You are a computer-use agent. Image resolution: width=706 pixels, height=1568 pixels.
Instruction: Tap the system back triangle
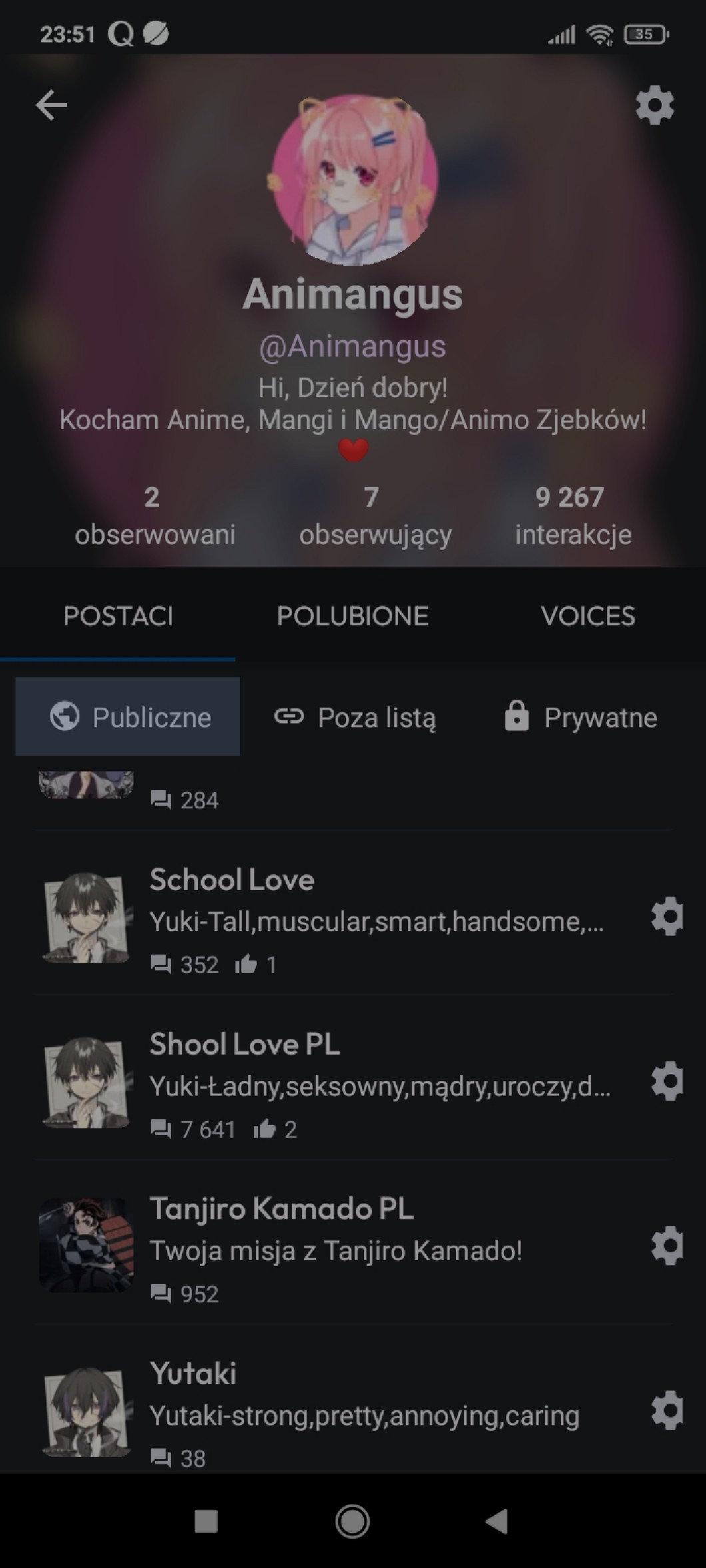tap(497, 1521)
